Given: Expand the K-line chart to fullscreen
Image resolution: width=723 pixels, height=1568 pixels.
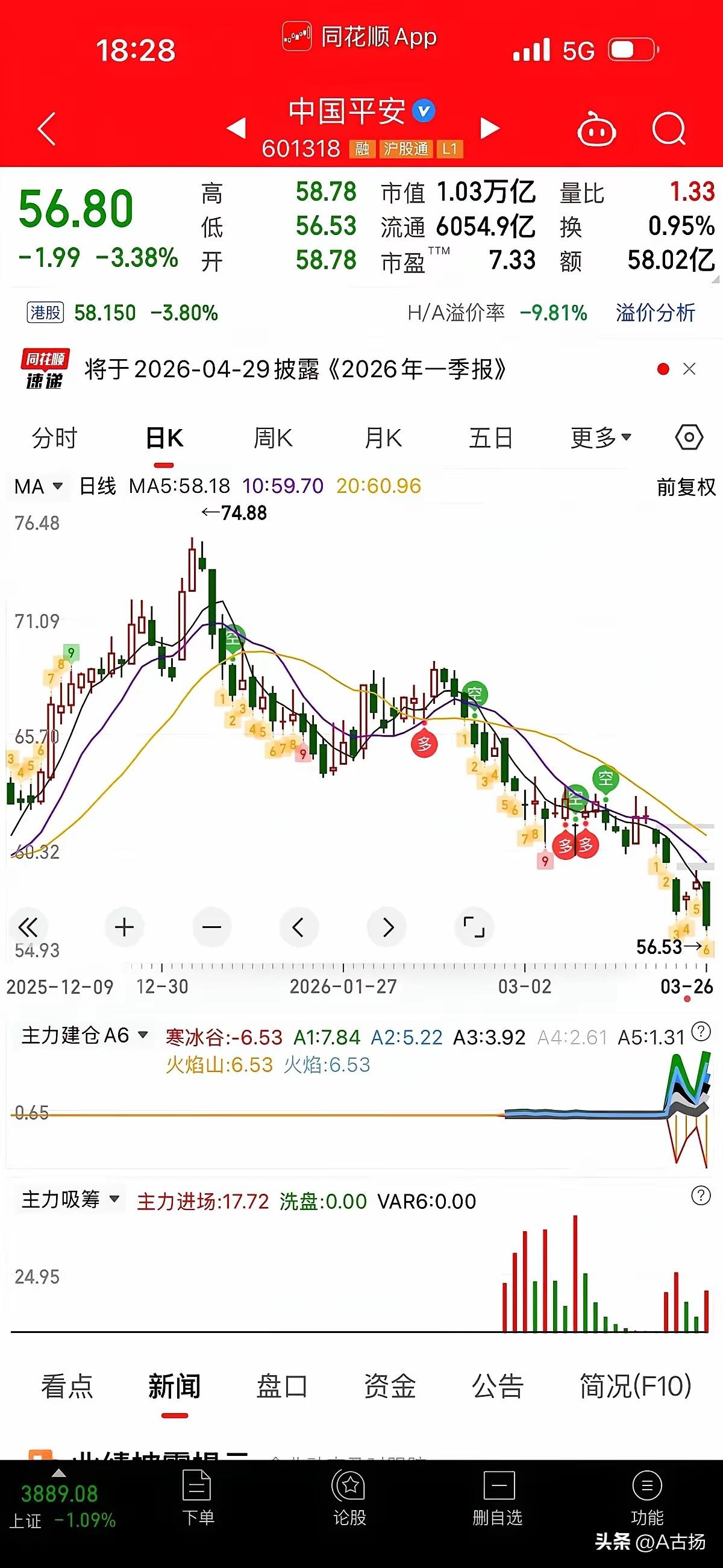Looking at the screenshot, I should click(x=474, y=927).
